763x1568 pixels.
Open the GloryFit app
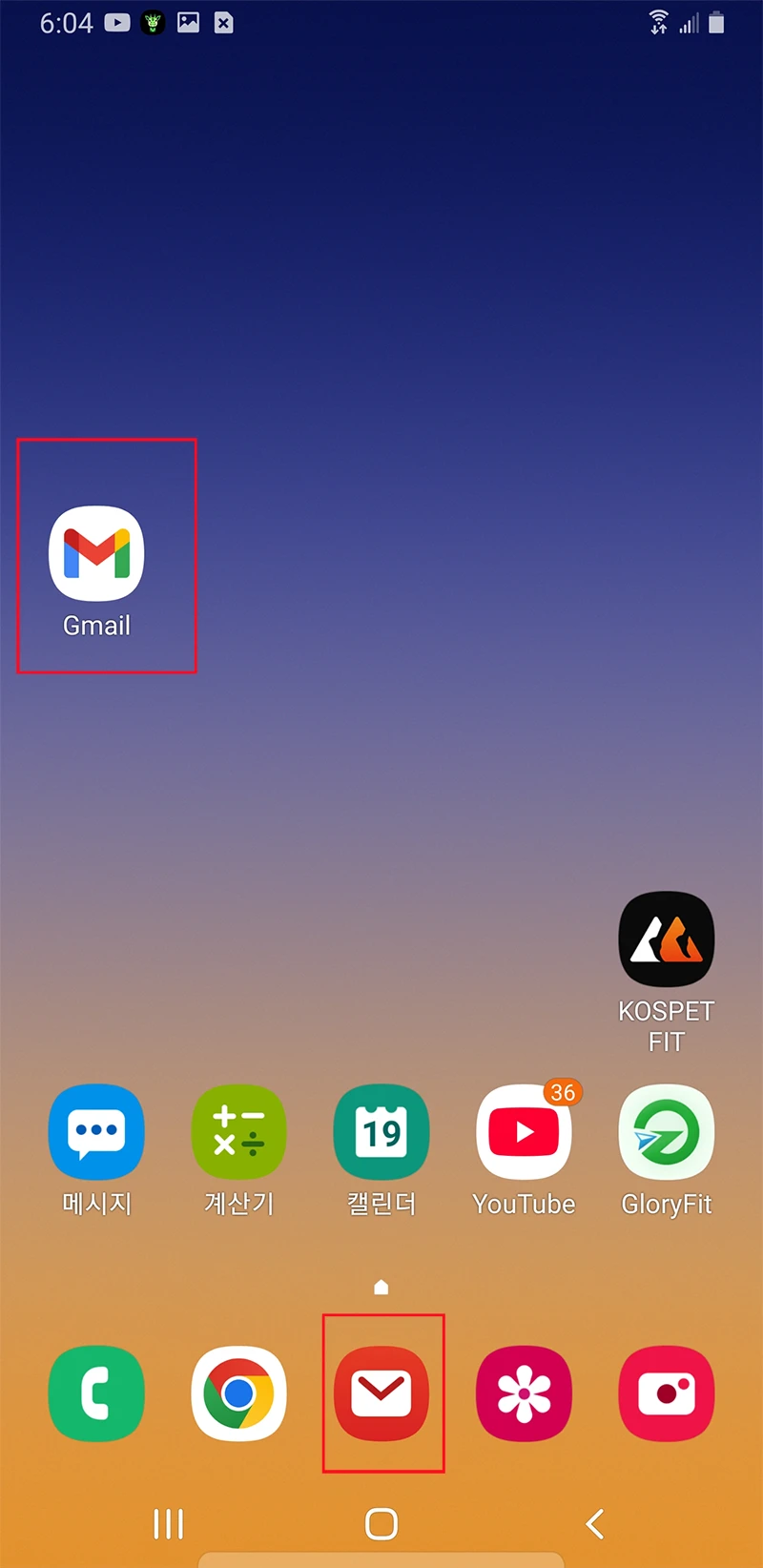click(667, 1132)
